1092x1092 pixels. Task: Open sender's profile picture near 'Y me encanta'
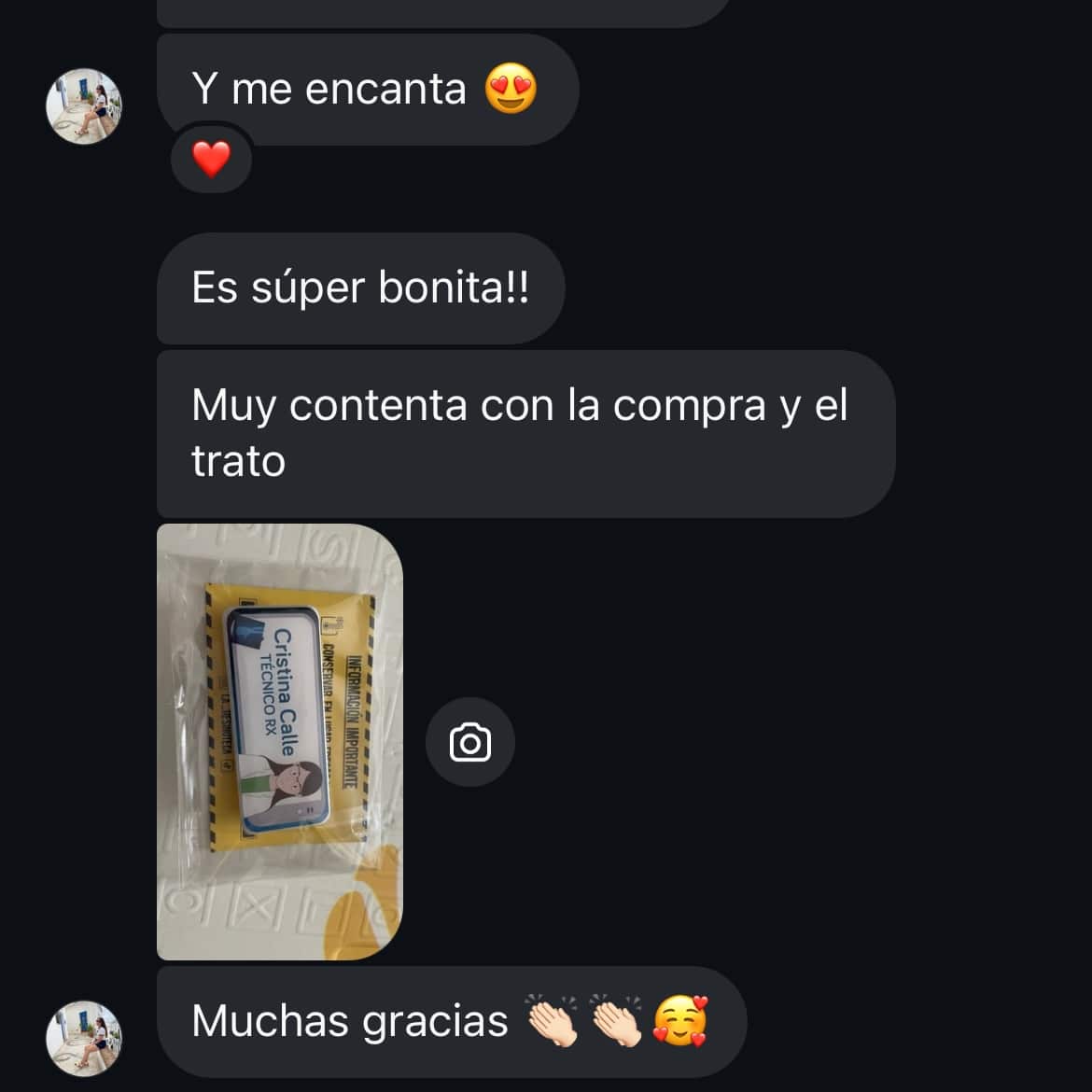pos(84,105)
